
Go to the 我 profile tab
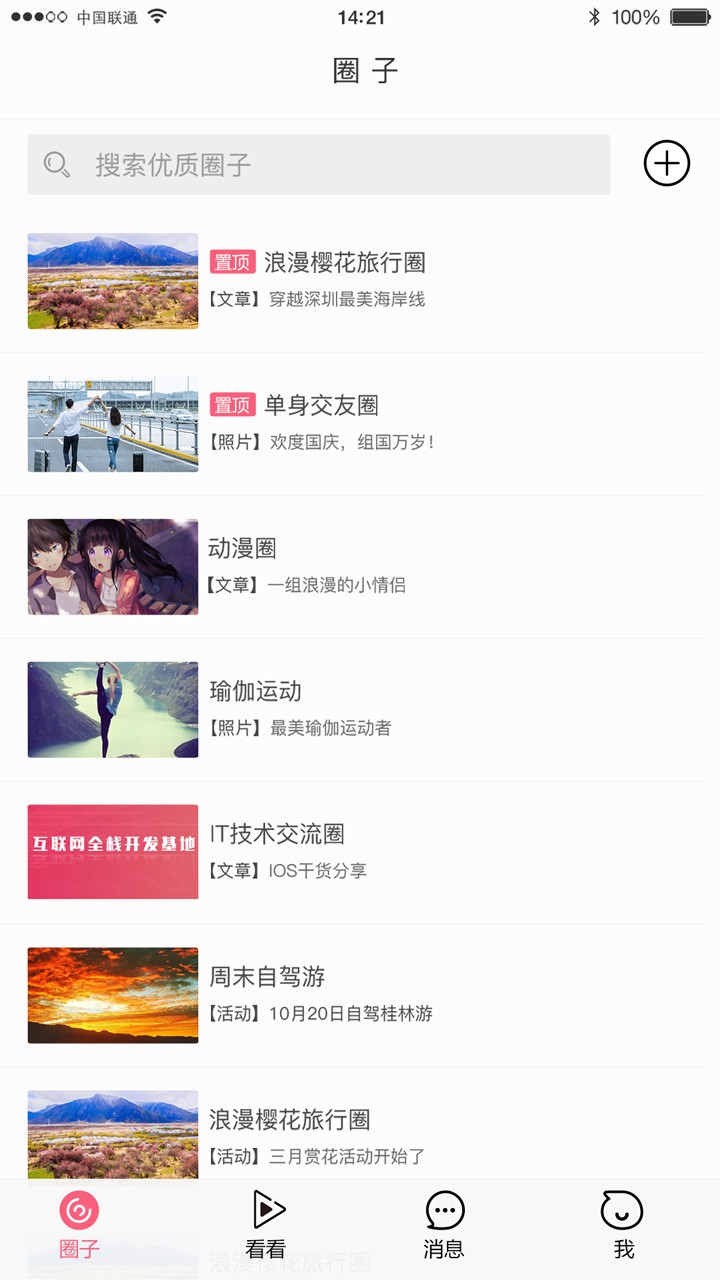(x=623, y=1226)
